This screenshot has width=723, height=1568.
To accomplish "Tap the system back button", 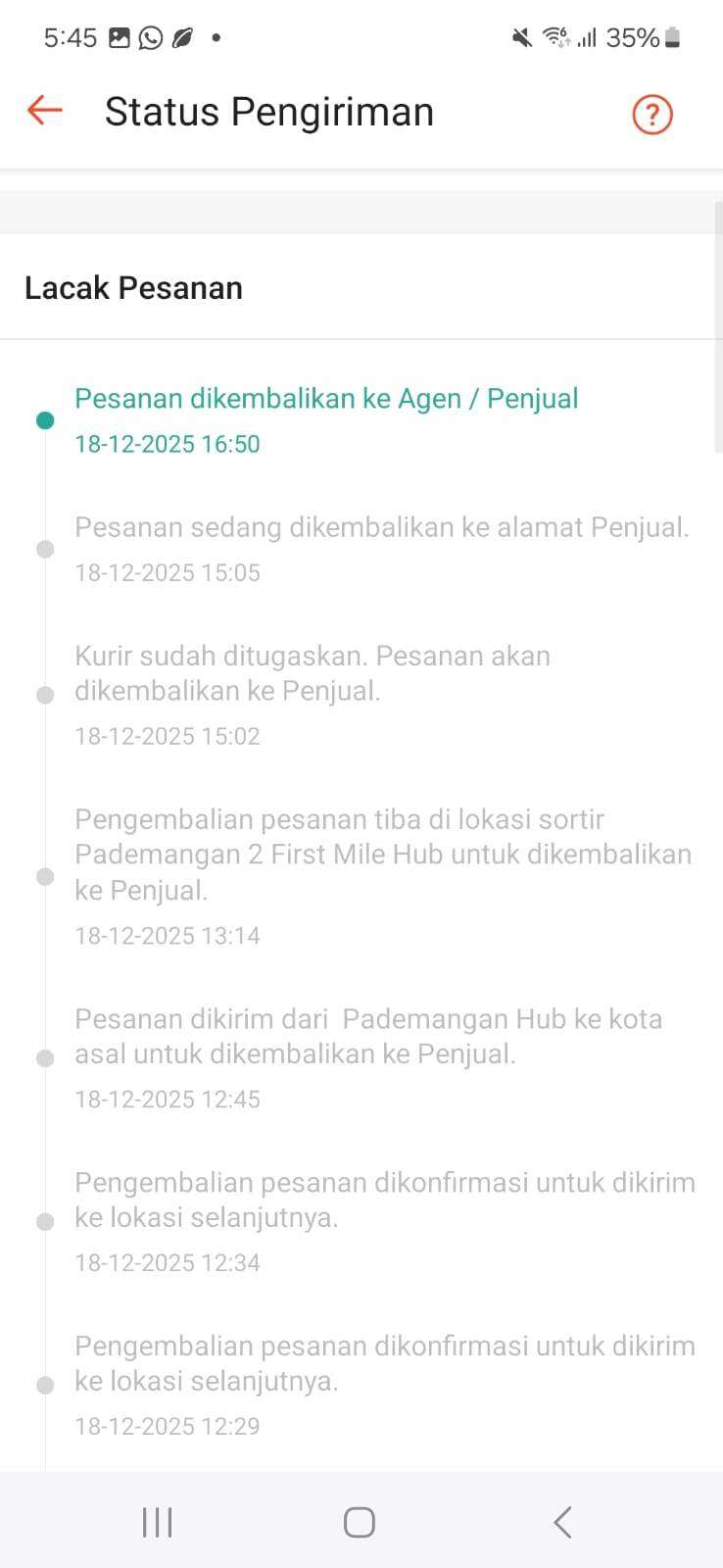I will (x=562, y=1522).
